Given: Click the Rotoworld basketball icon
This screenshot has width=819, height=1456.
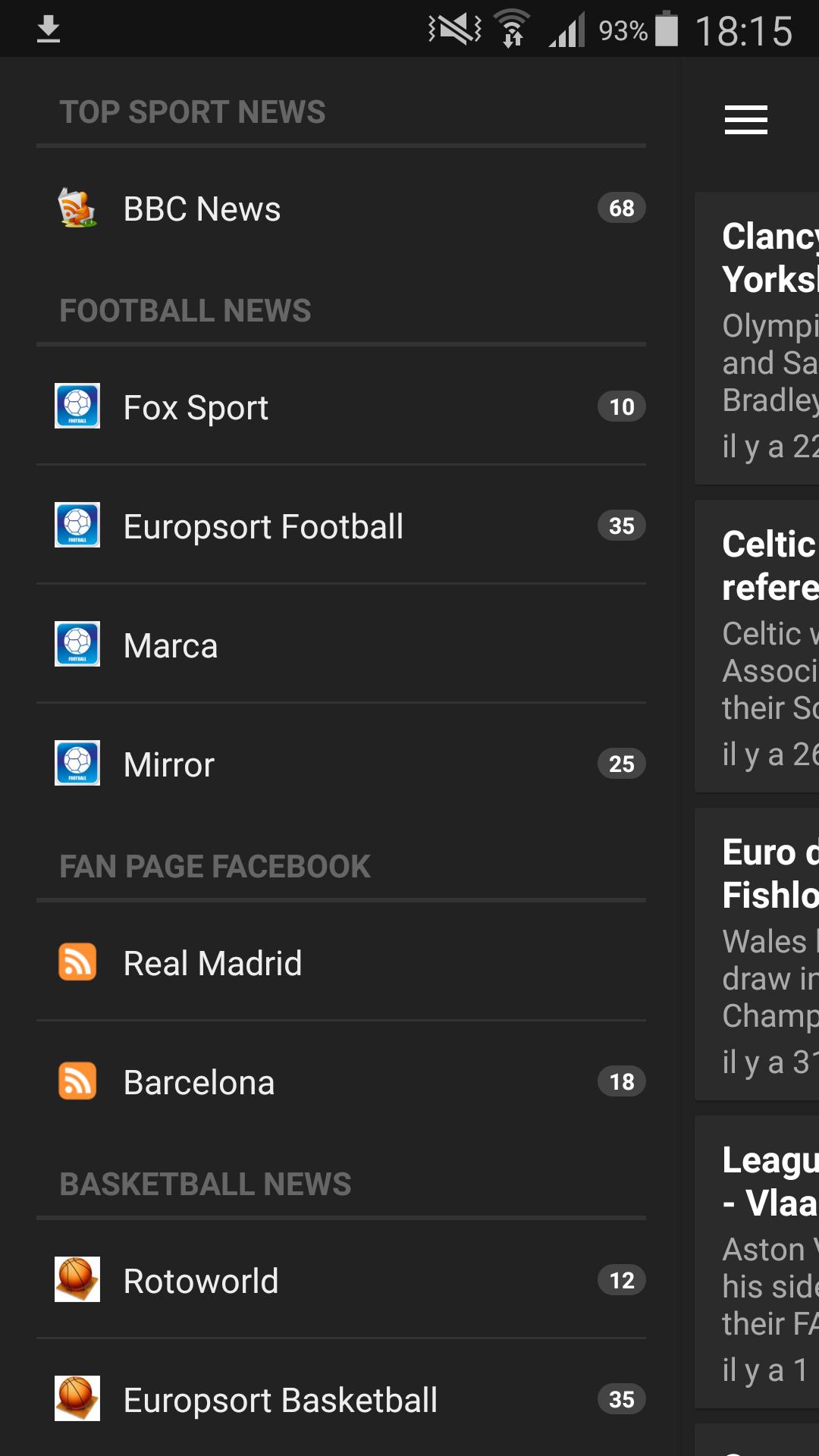Looking at the screenshot, I should (x=77, y=1280).
